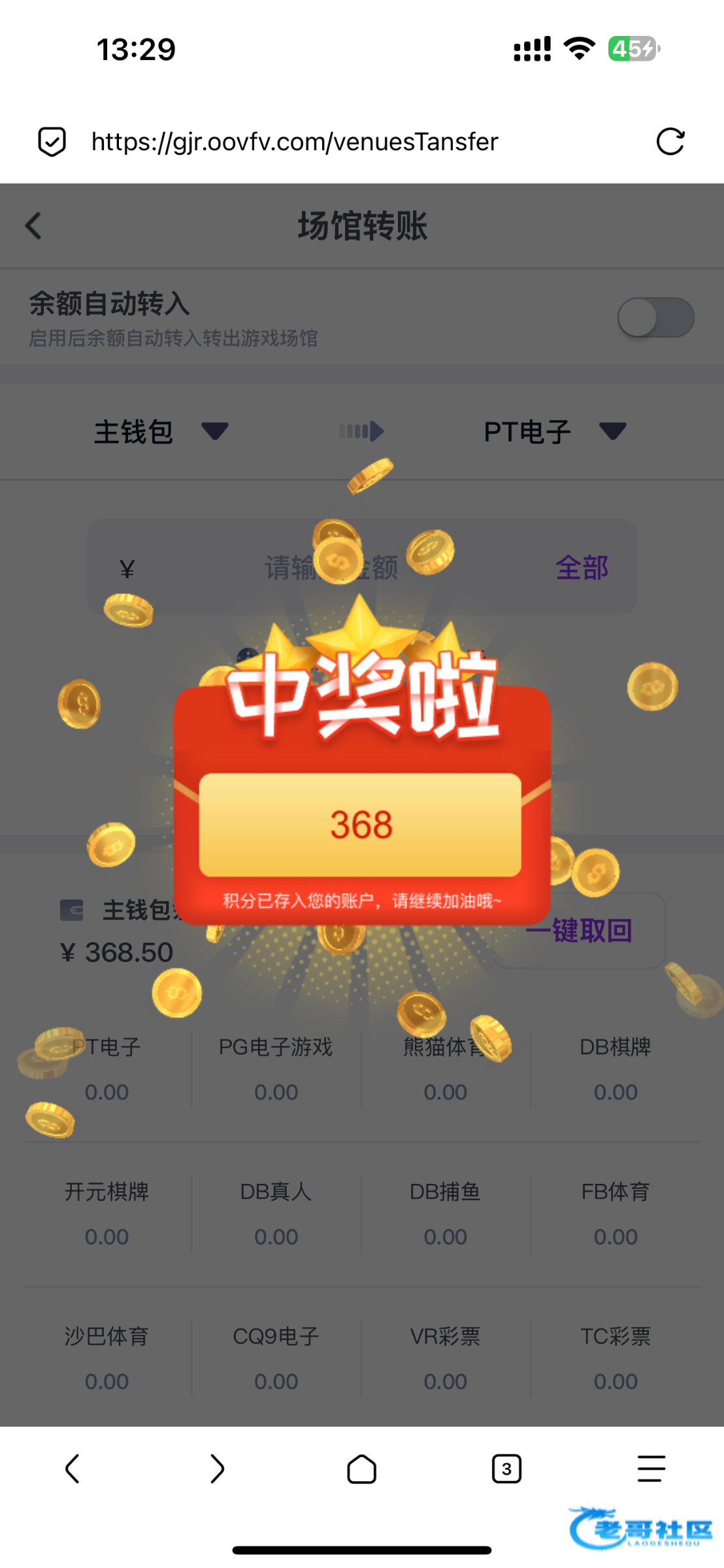This screenshot has height=1568, width=724.
Task: Open the browser menu
Action: [651, 1469]
